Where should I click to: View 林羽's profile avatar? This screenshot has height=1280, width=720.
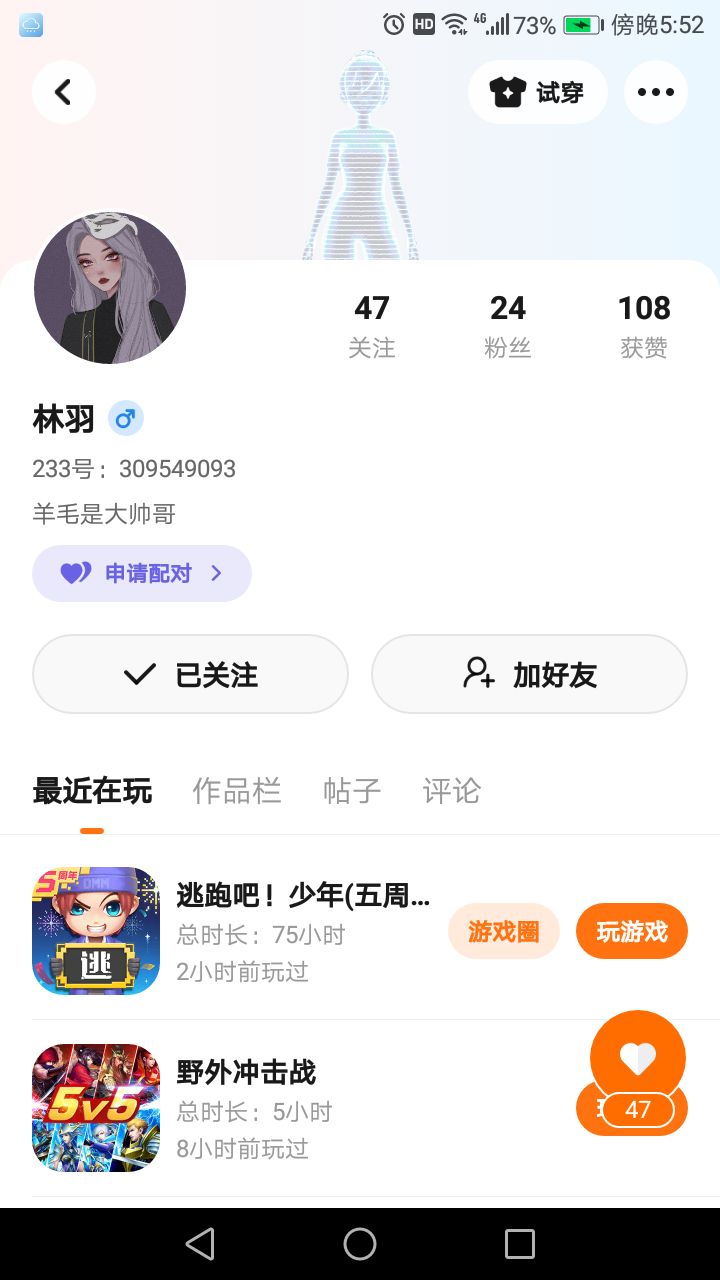(110, 288)
